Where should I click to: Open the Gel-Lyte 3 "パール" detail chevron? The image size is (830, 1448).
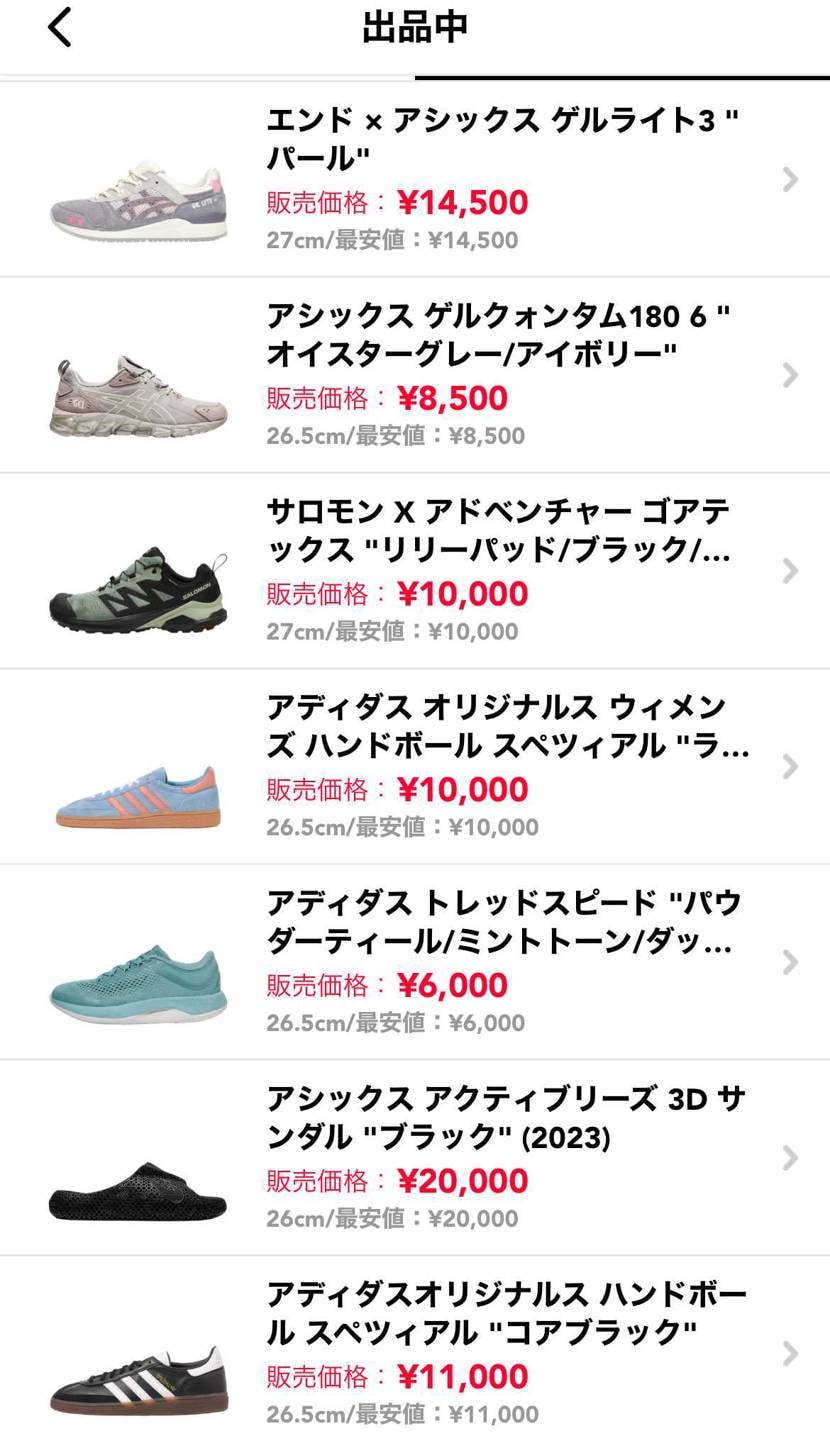(789, 178)
